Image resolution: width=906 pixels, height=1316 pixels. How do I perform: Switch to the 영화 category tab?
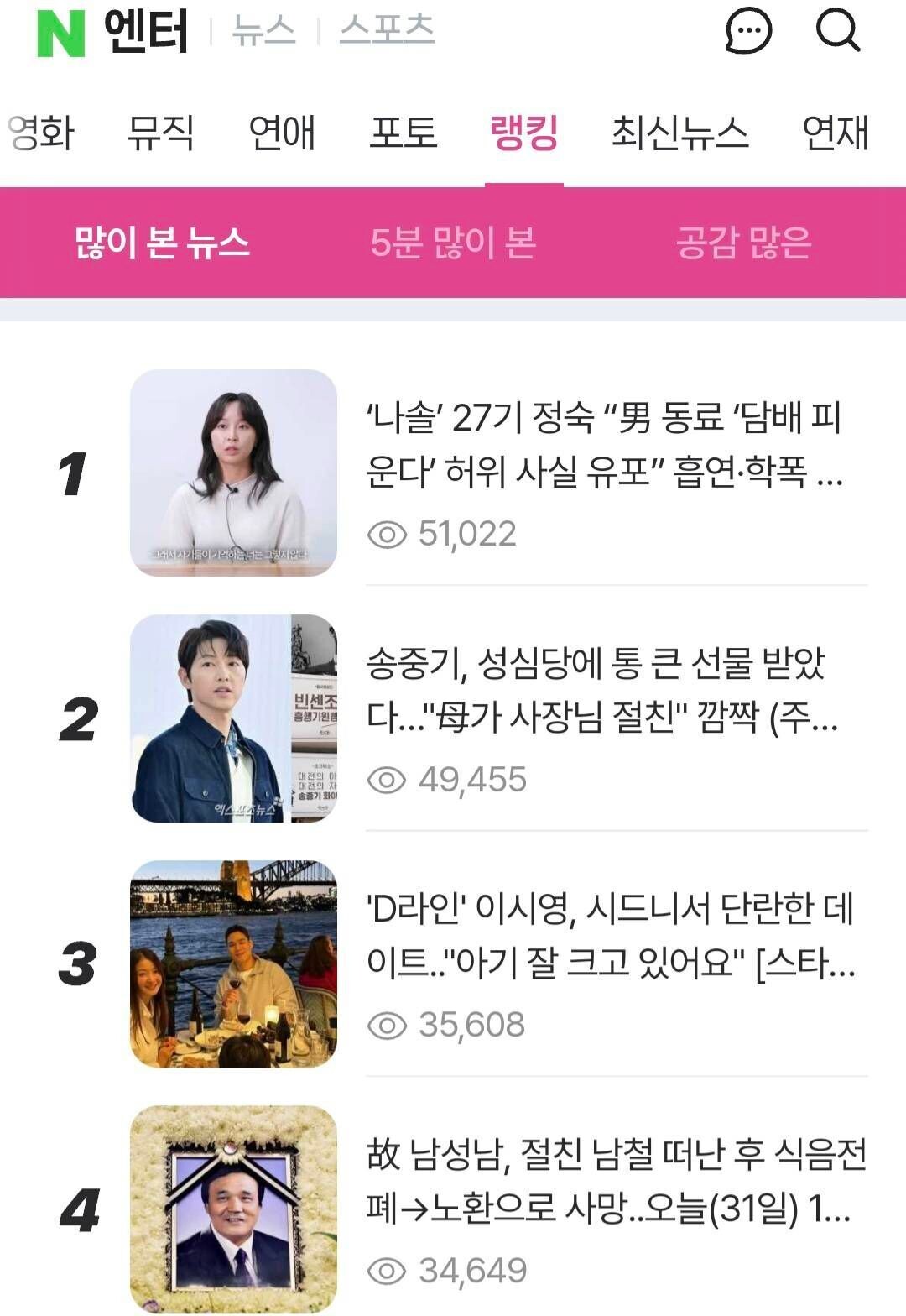coord(39,132)
